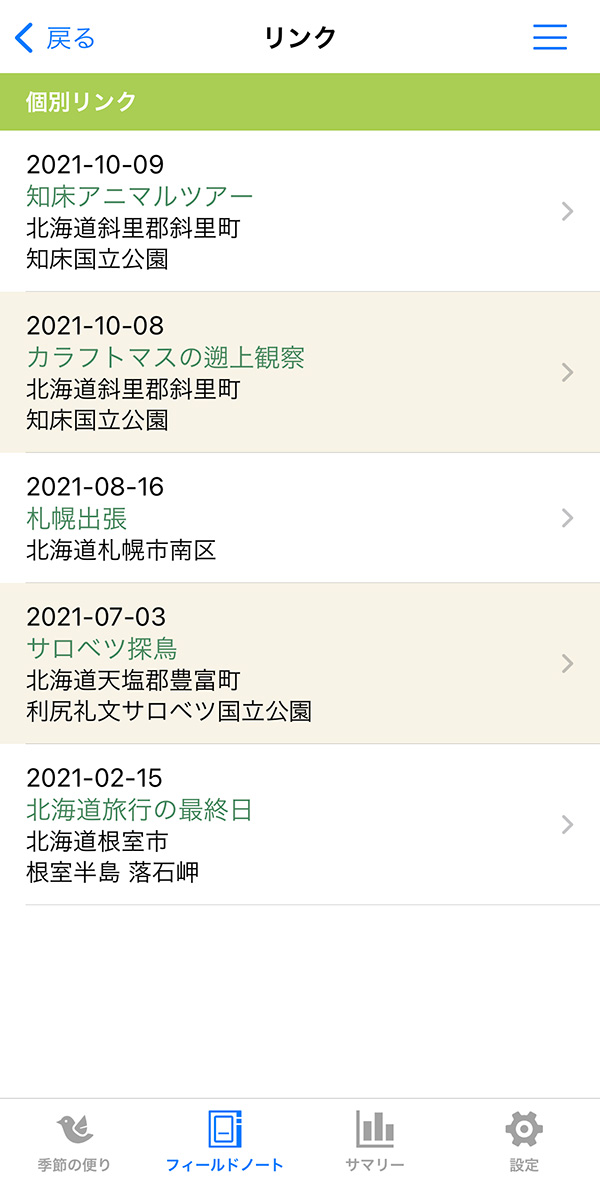The width and height of the screenshot is (600, 1201).
Task: View the サロベツ探鳥 entry
Action: (300, 663)
